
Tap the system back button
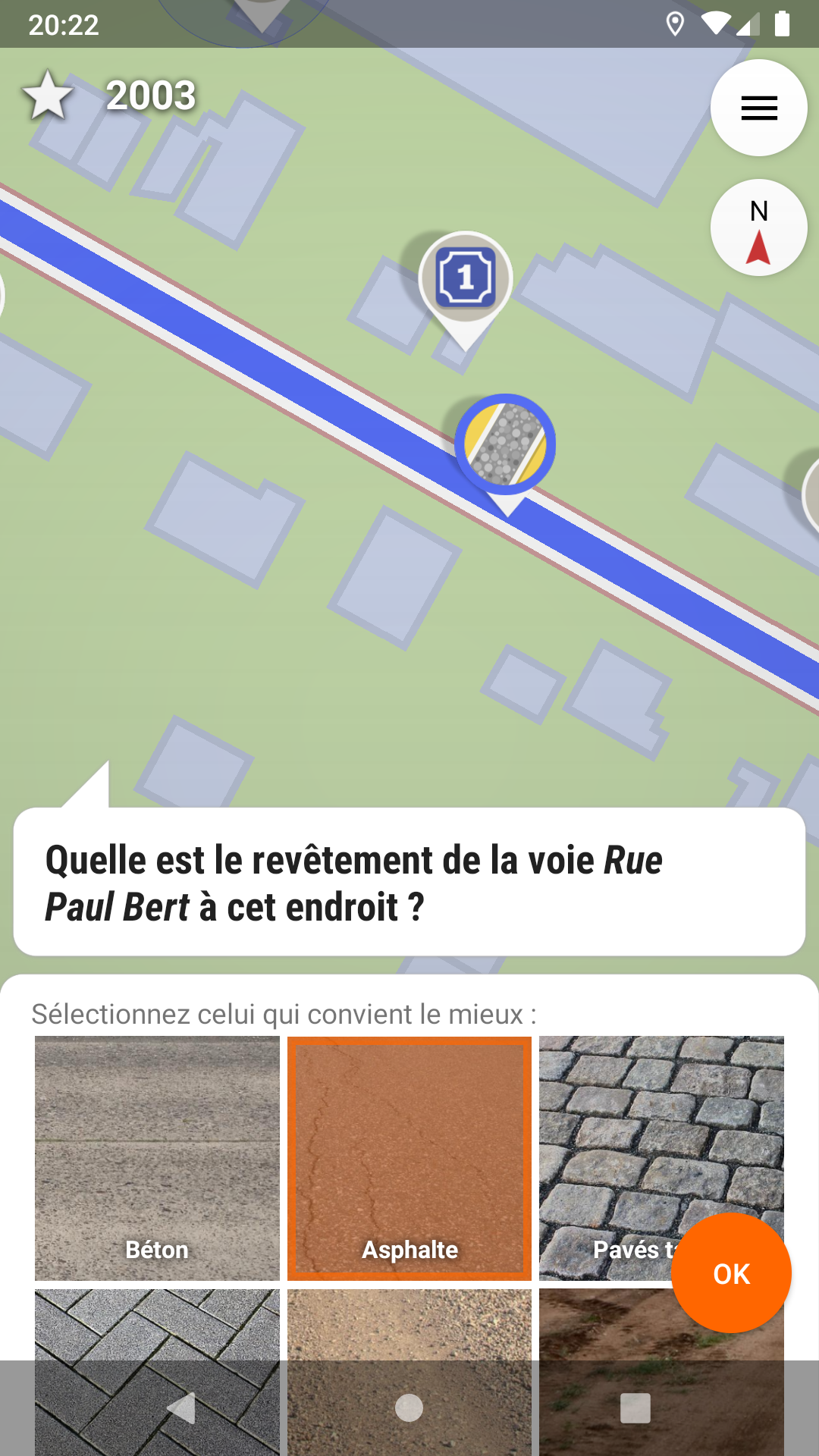point(182,1408)
